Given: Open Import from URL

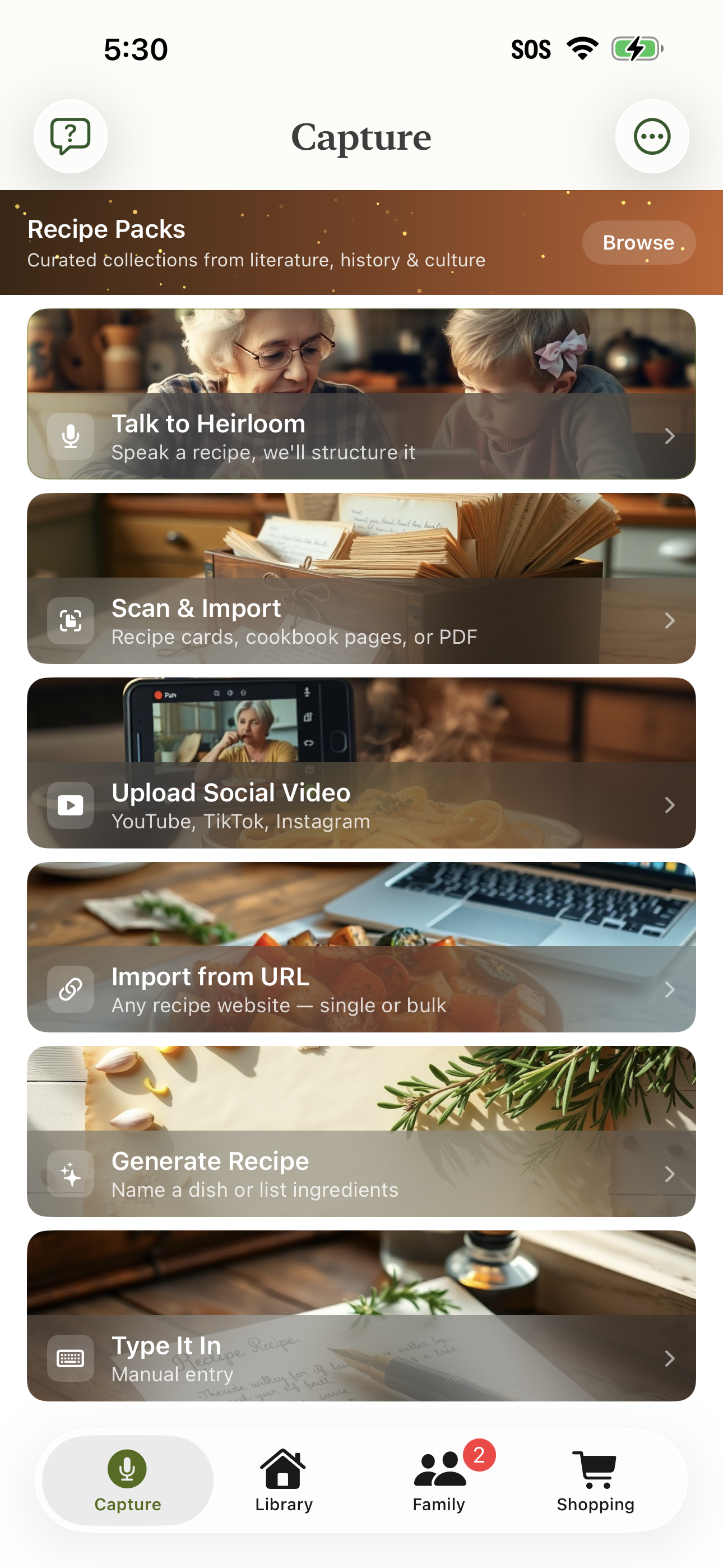Looking at the screenshot, I should pos(361,989).
